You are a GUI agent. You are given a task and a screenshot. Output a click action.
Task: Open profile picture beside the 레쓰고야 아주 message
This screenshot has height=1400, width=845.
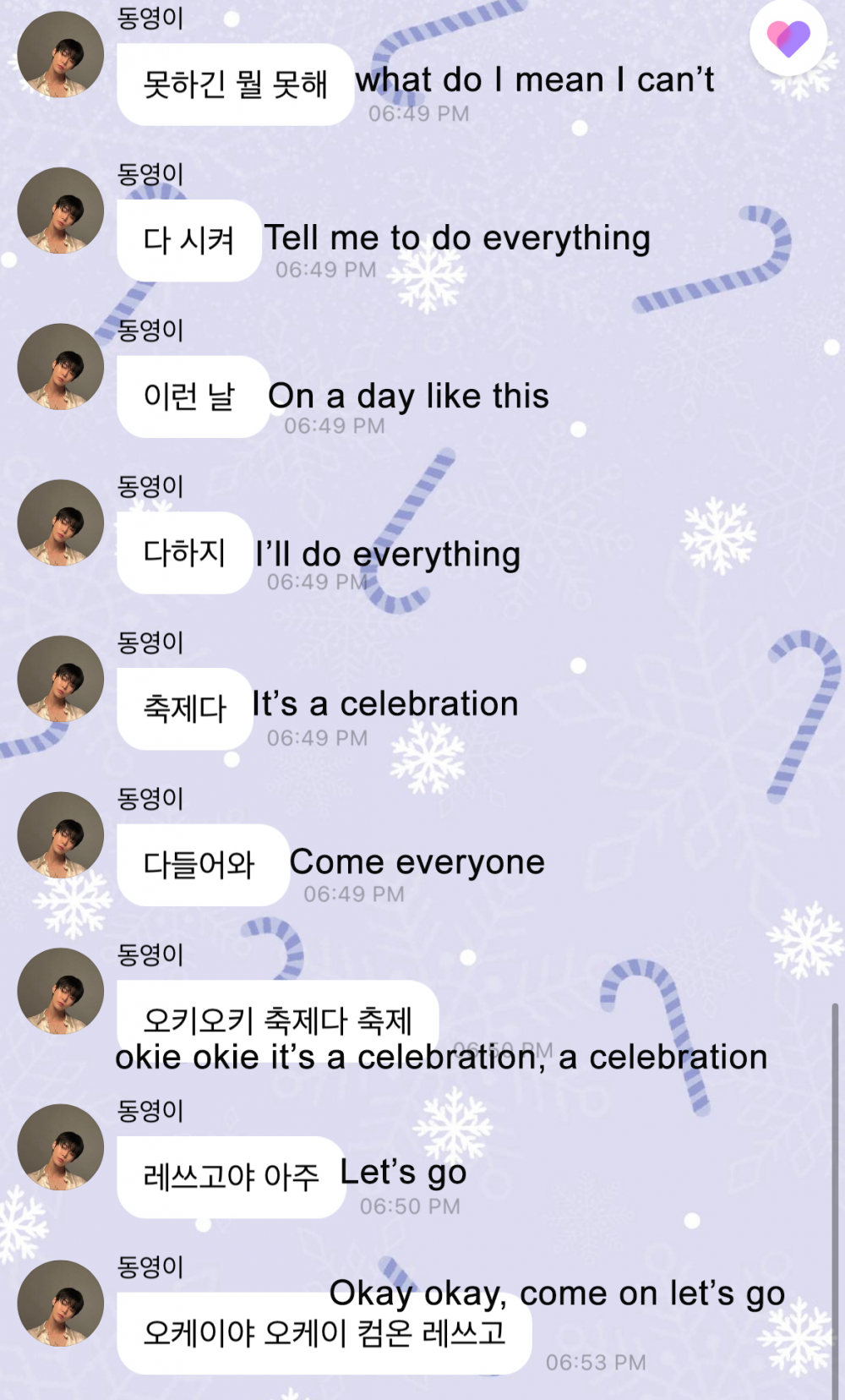pos(61,1147)
